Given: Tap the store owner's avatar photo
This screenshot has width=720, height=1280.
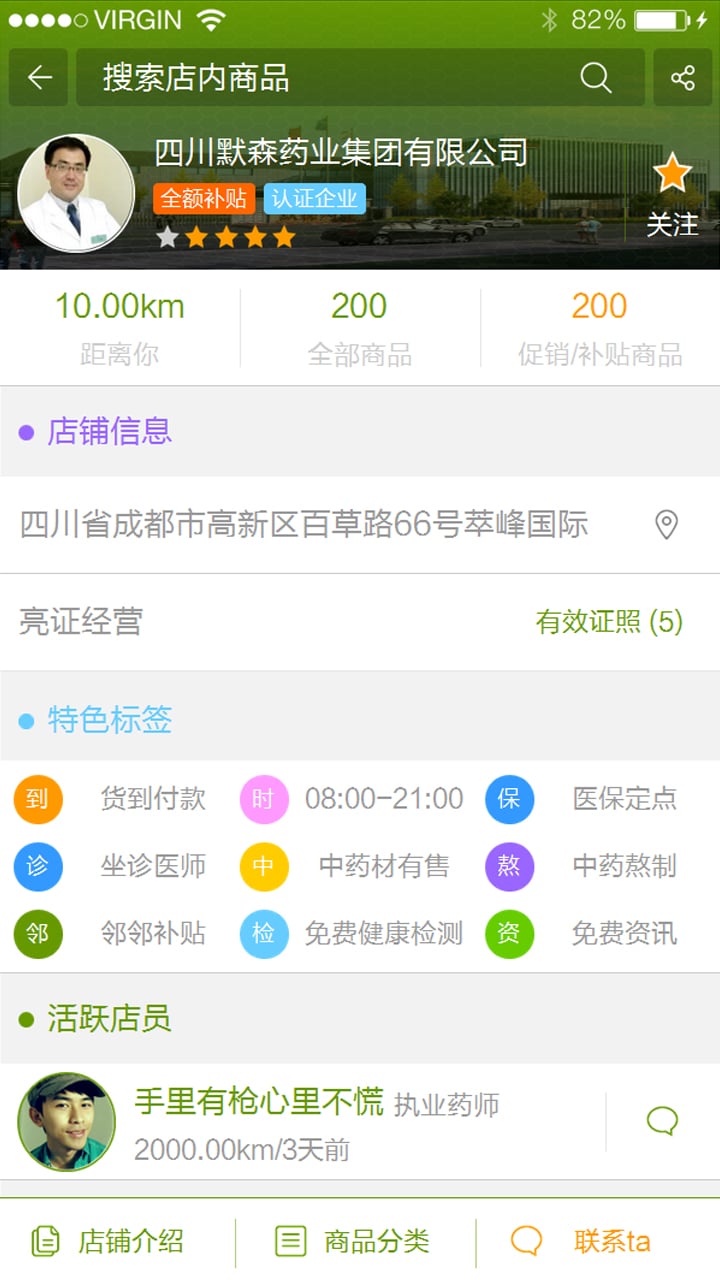Looking at the screenshot, I should (76, 193).
